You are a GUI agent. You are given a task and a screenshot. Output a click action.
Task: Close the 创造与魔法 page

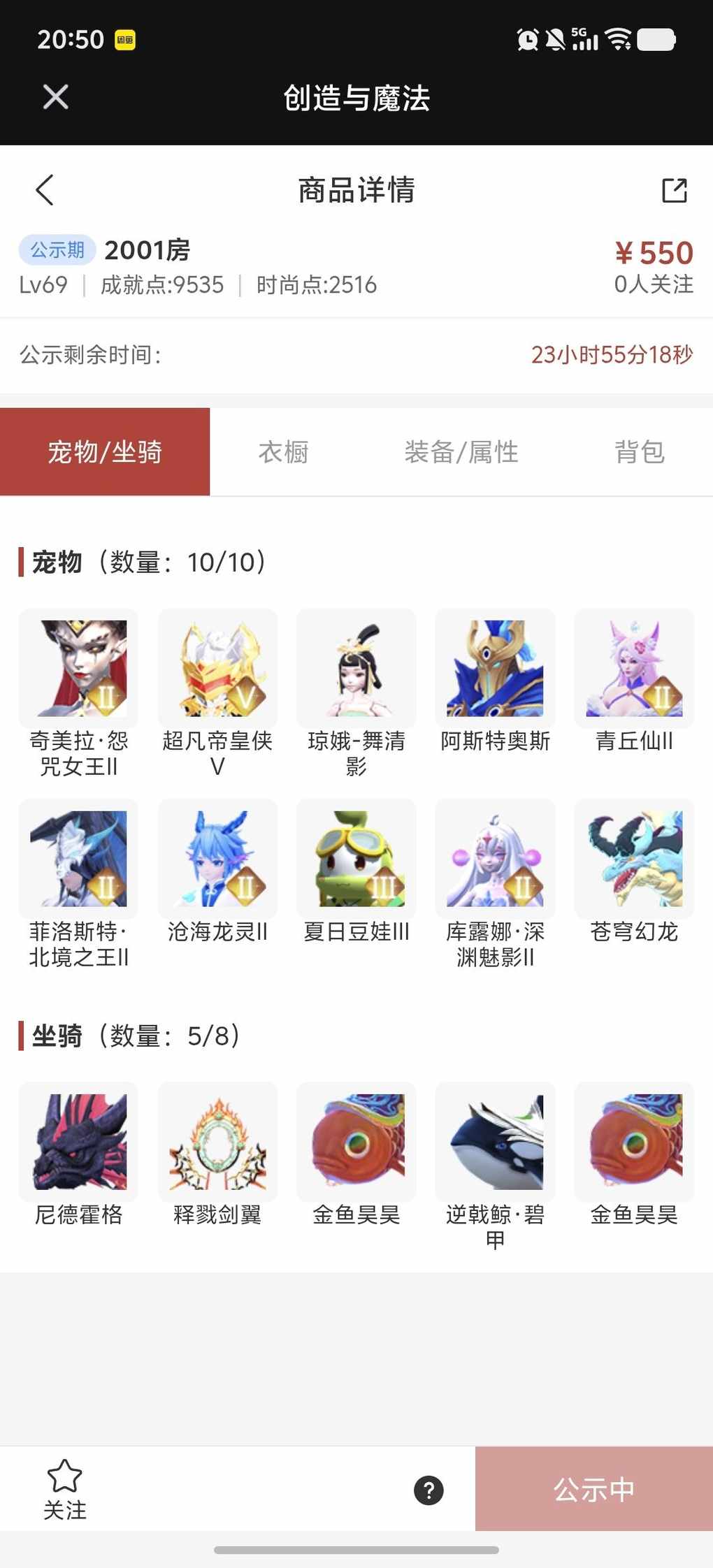click(x=56, y=97)
